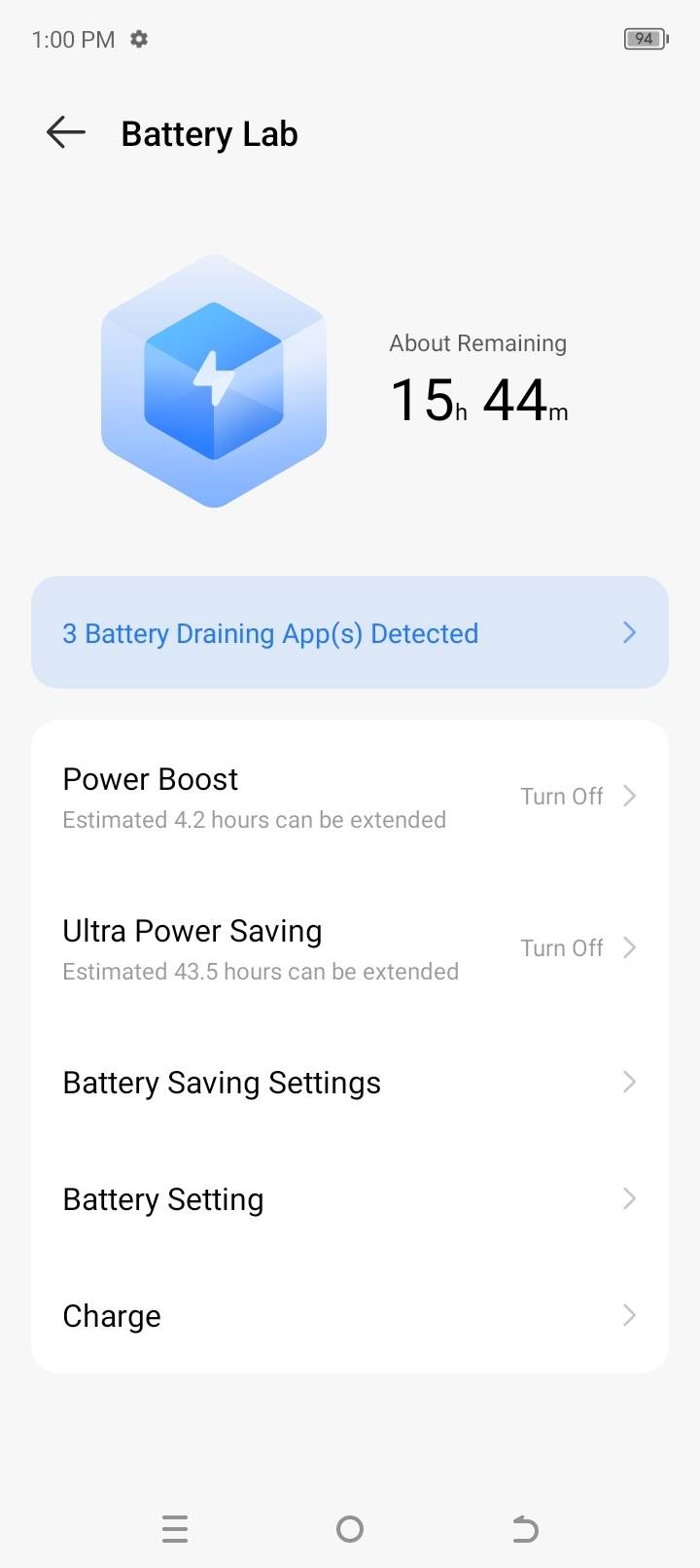
Task: View the 3 detected battery draining apps
Action: coord(270,632)
